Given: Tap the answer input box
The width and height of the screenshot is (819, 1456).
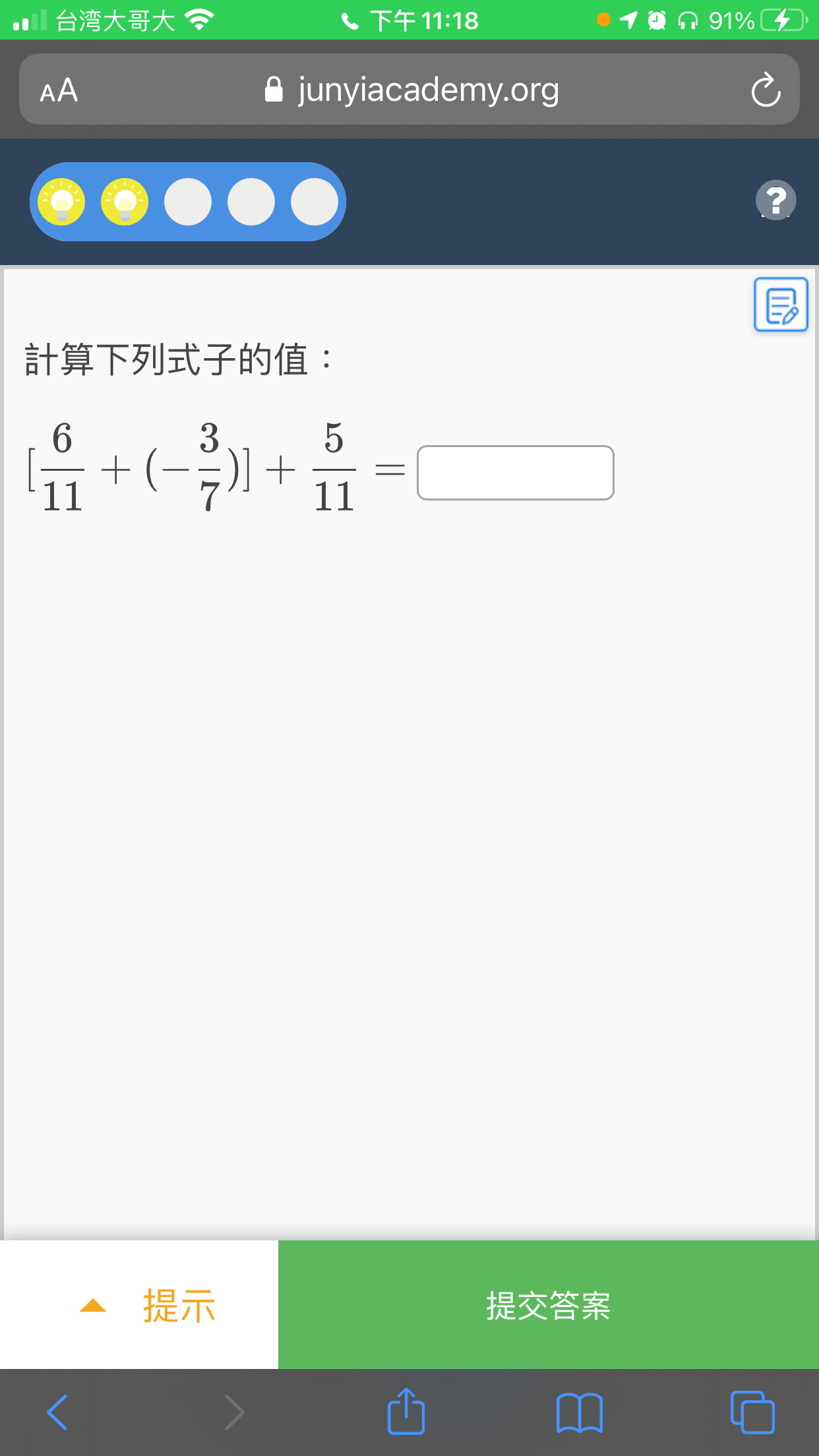Looking at the screenshot, I should click(516, 473).
